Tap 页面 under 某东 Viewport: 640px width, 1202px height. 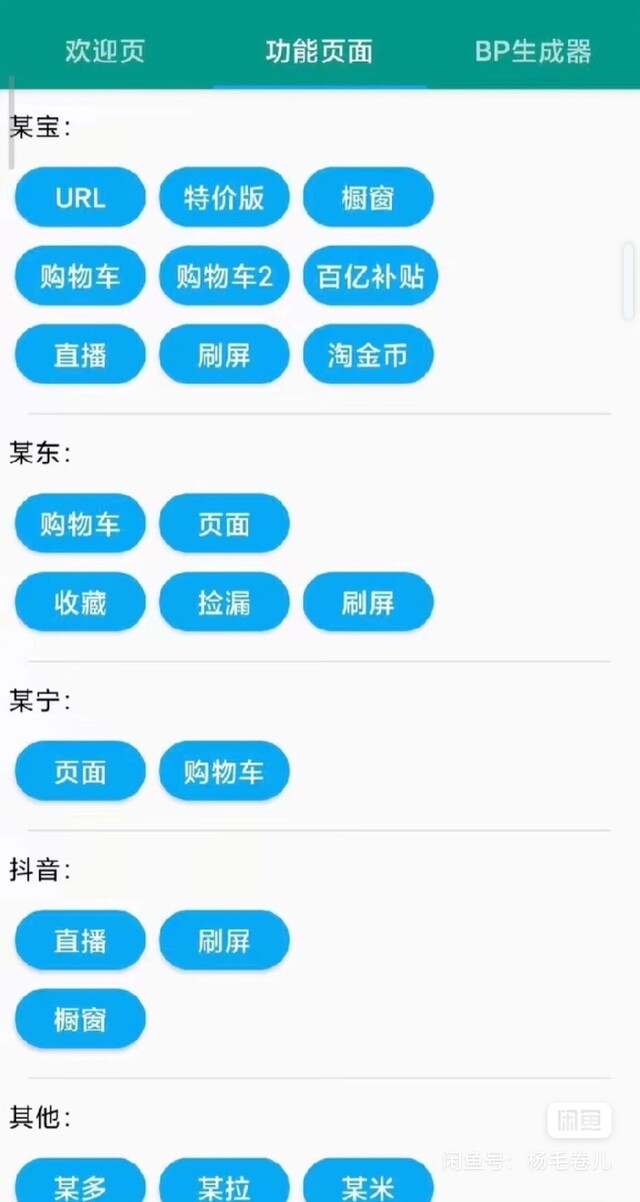click(224, 523)
